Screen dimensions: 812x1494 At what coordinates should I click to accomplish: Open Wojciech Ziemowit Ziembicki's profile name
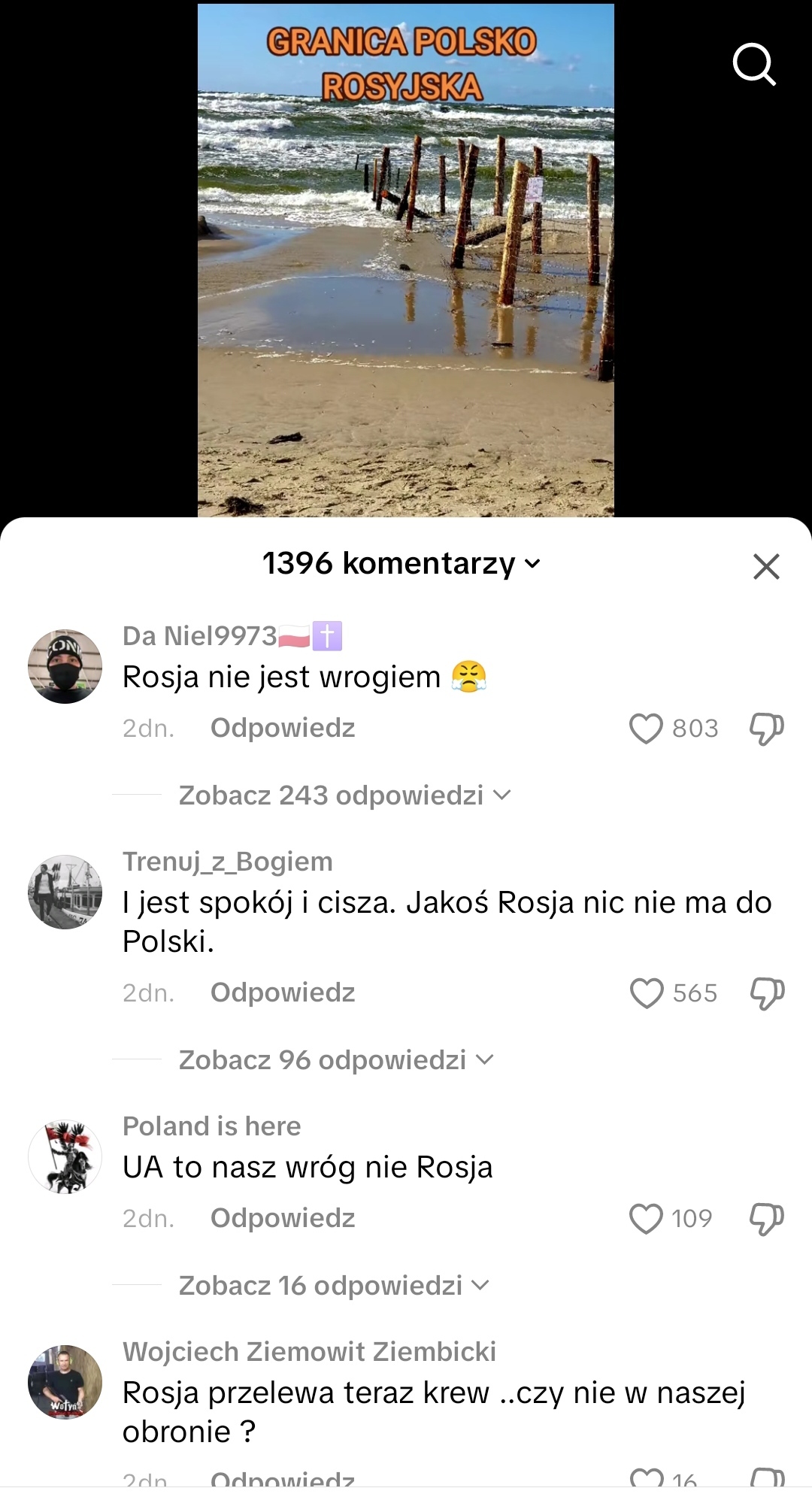click(x=309, y=1351)
